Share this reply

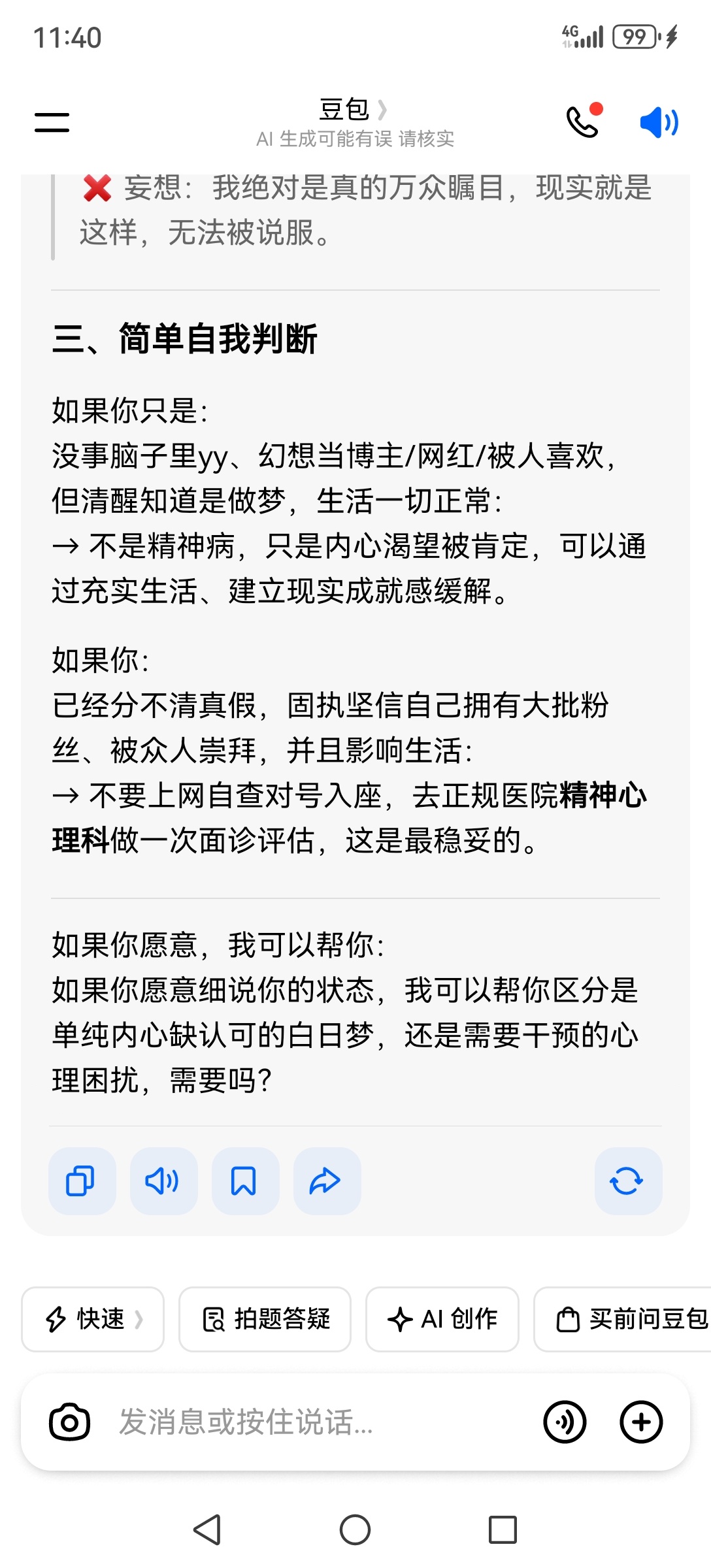pyautogui.click(x=327, y=1181)
